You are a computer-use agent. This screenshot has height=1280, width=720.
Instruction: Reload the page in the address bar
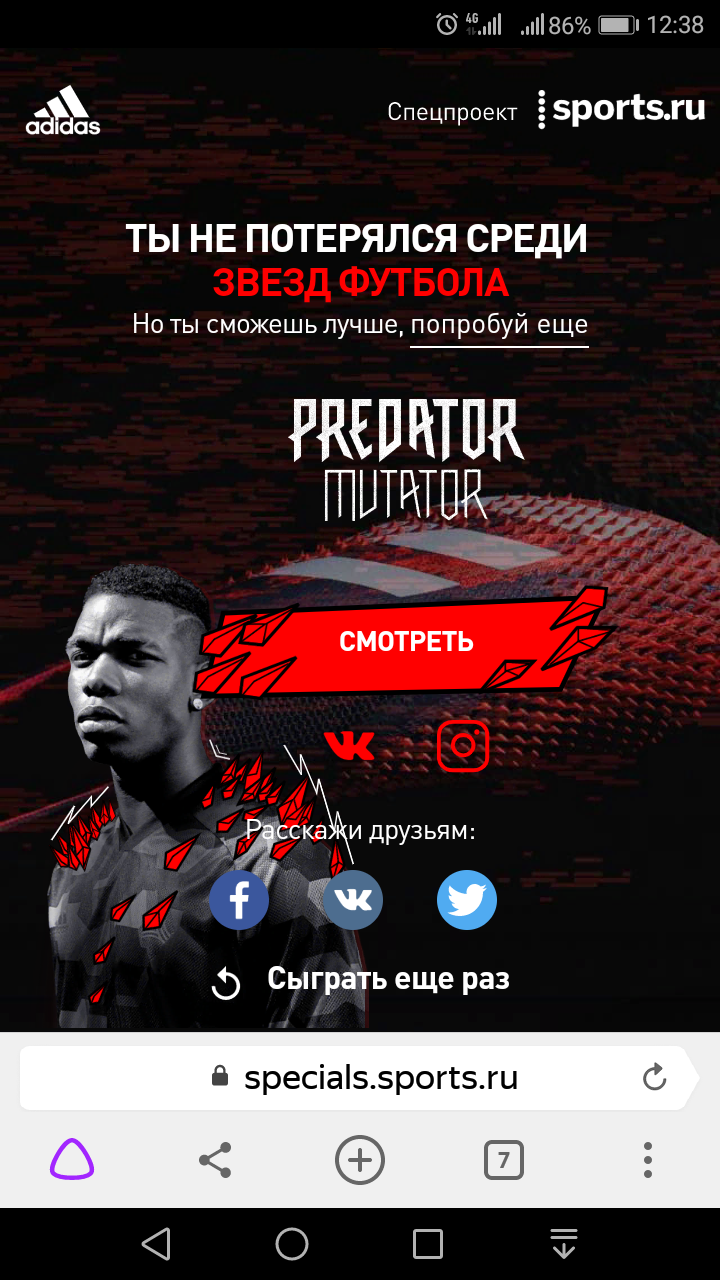tap(654, 1077)
